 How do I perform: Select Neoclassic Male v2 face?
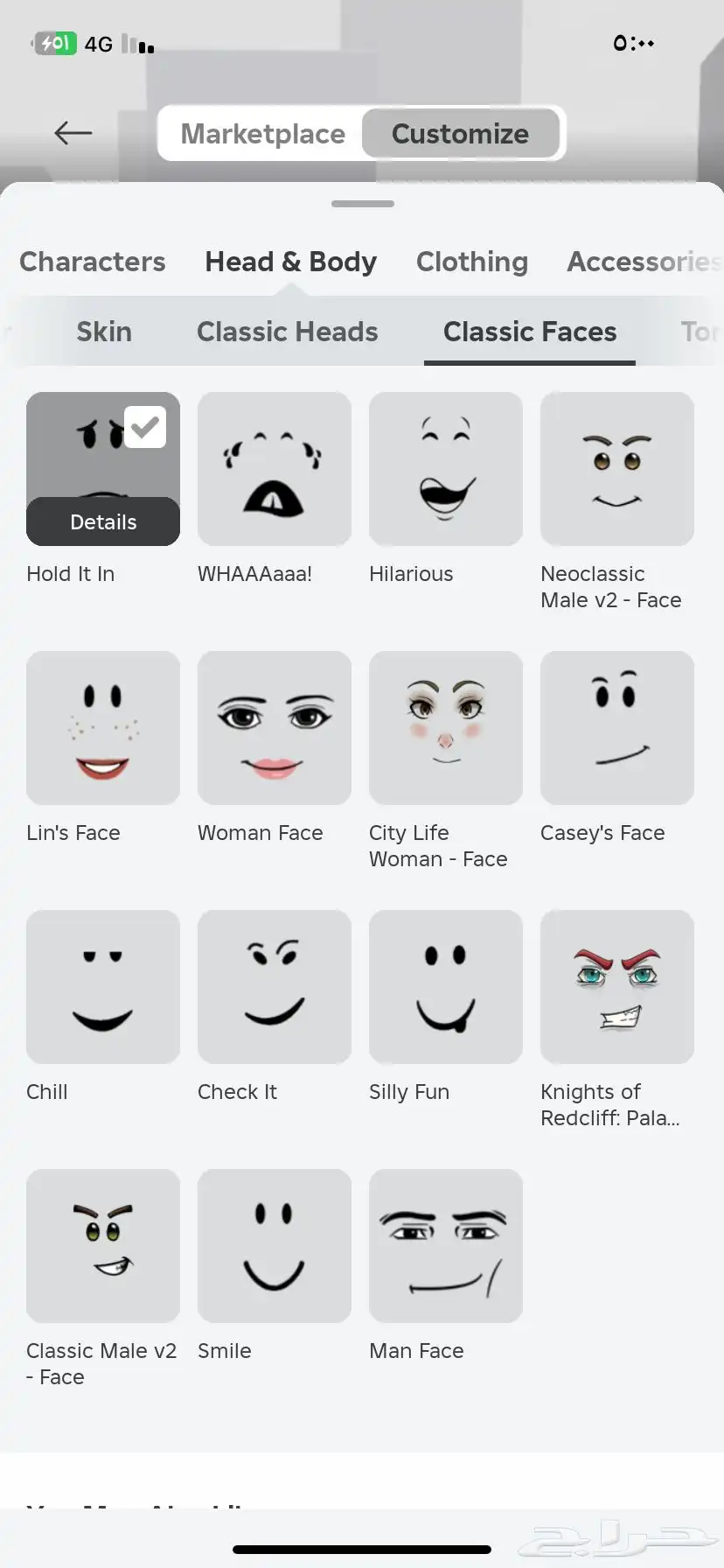[617, 469]
